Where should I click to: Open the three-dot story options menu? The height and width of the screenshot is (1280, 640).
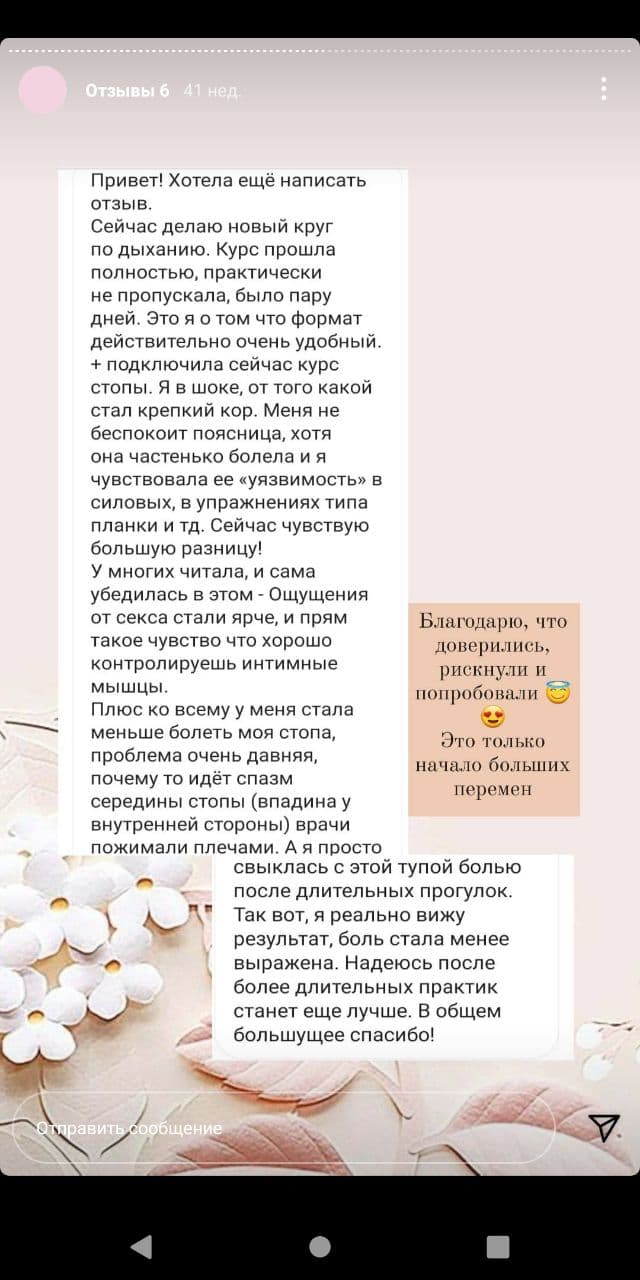(604, 89)
